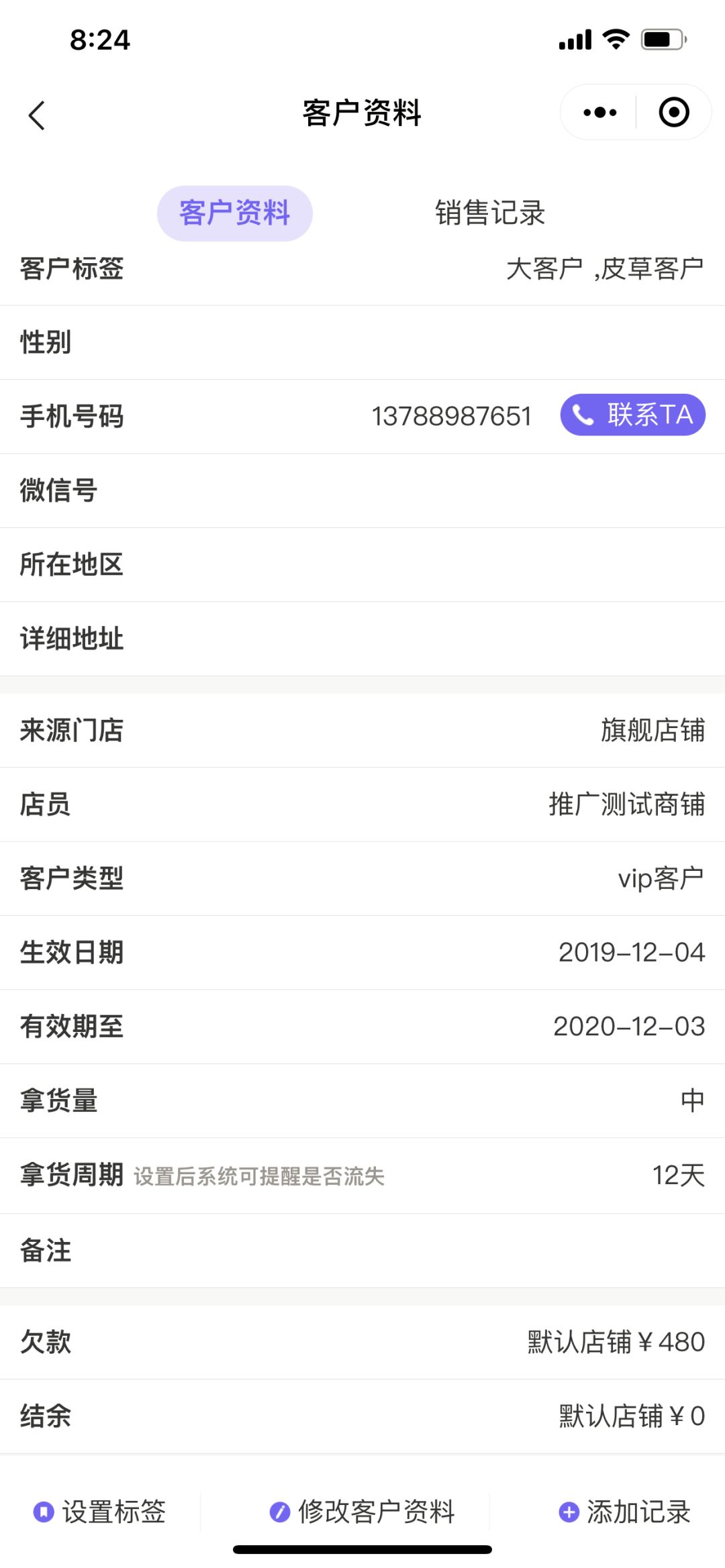Select the 性别 row to set gender

[x=362, y=342]
